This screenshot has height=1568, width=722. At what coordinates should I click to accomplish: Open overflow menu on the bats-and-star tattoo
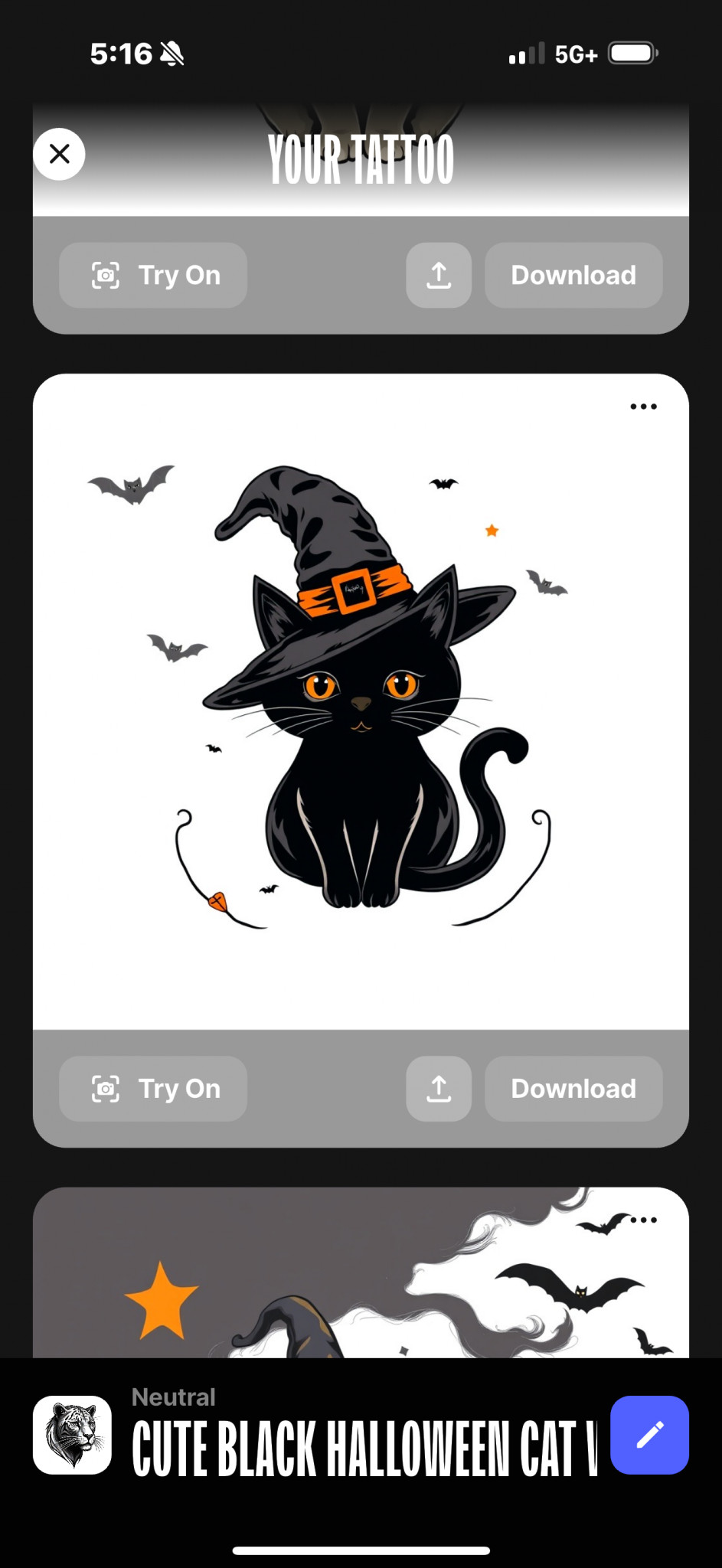(643, 1220)
